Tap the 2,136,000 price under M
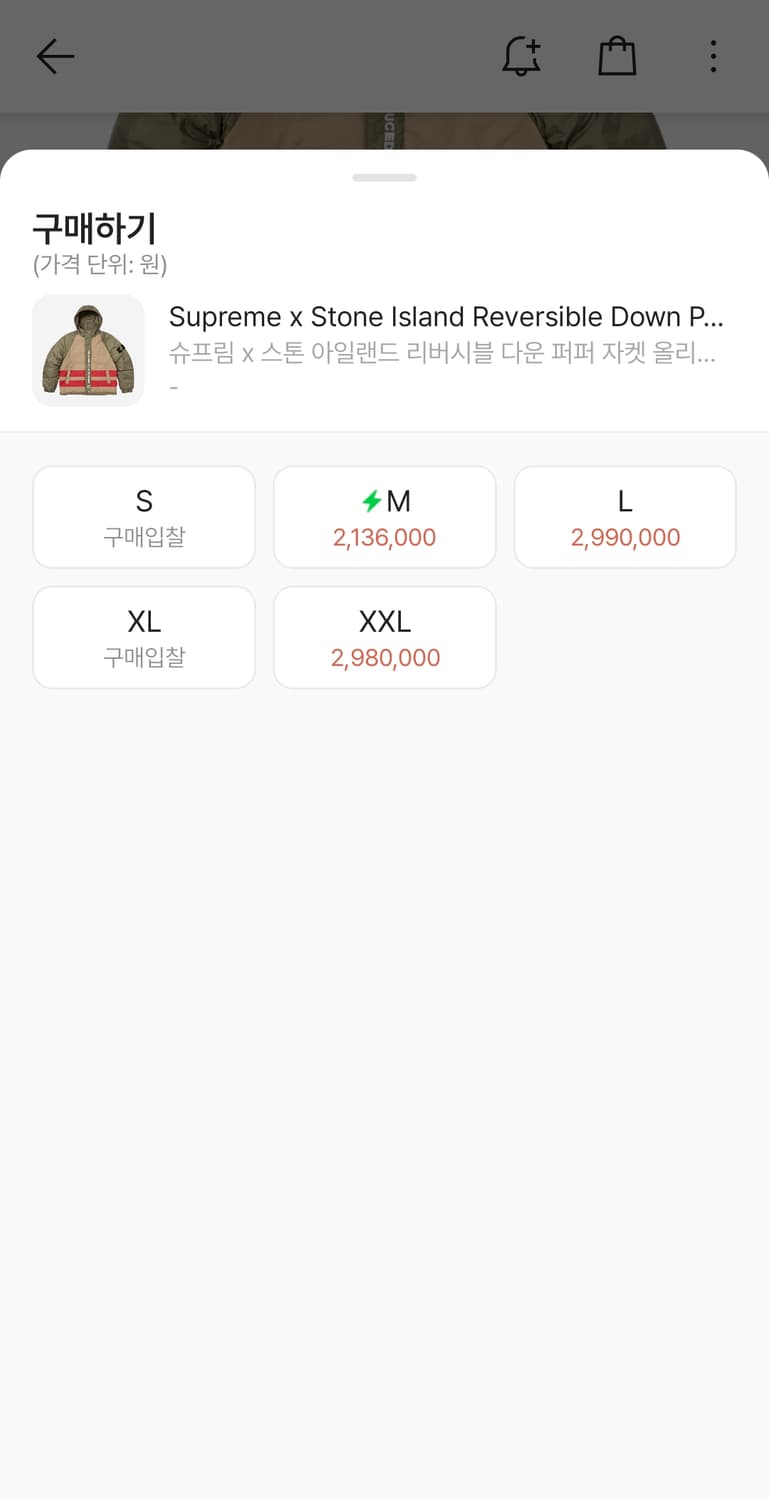Image resolution: width=769 pixels, height=1500 pixels. 385,537
